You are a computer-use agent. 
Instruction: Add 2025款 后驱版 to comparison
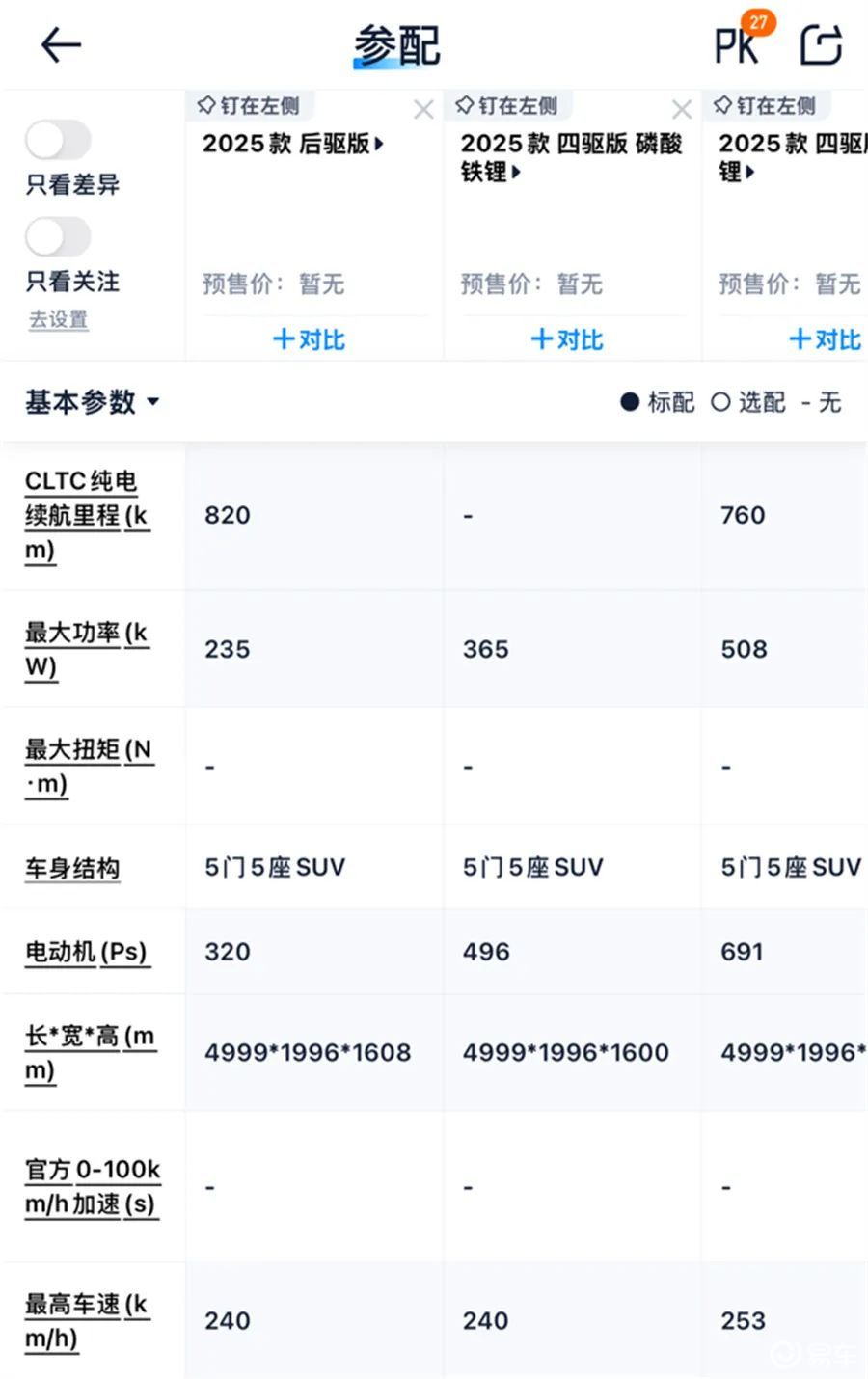tap(309, 339)
